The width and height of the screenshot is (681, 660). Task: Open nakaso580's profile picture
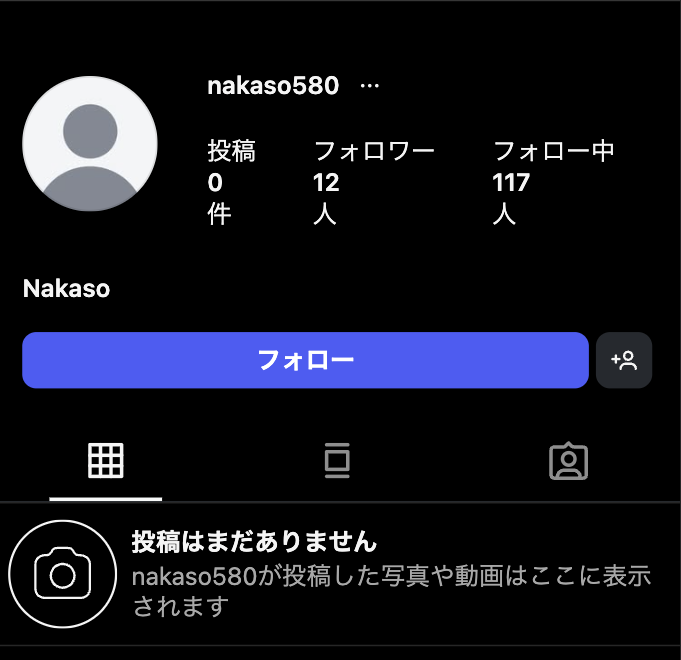[90, 144]
